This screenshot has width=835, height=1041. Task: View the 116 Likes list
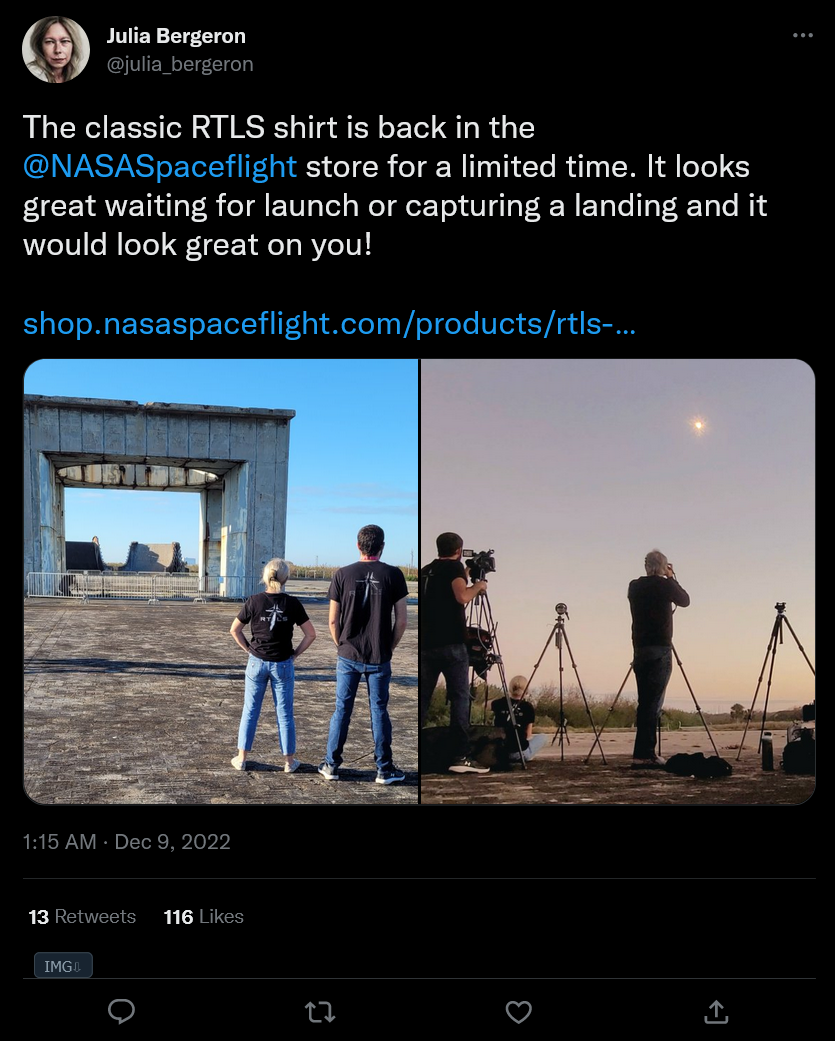(x=204, y=917)
